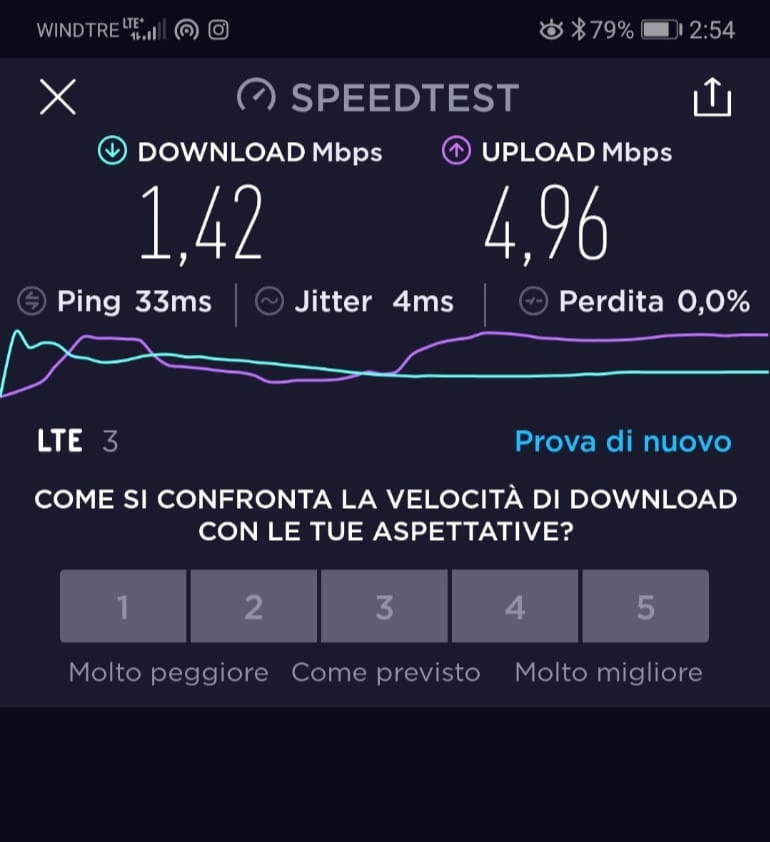Image resolution: width=770 pixels, height=842 pixels.
Task: Give rating 5, Molto migliore
Action: pos(645,606)
